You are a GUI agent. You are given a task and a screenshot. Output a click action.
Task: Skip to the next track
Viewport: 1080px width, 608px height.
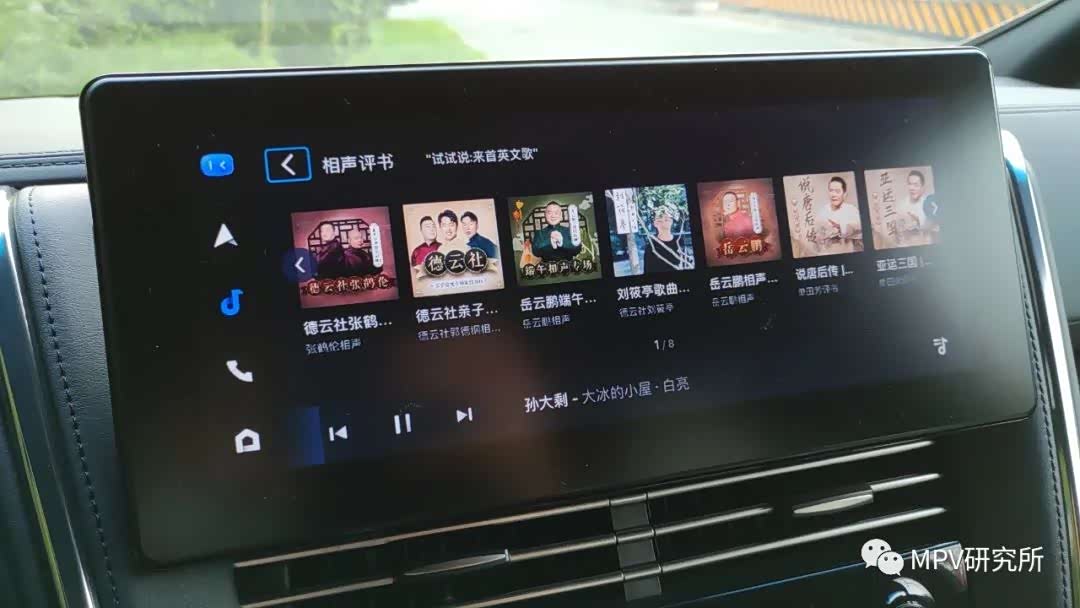pyautogui.click(x=463, y=415)
